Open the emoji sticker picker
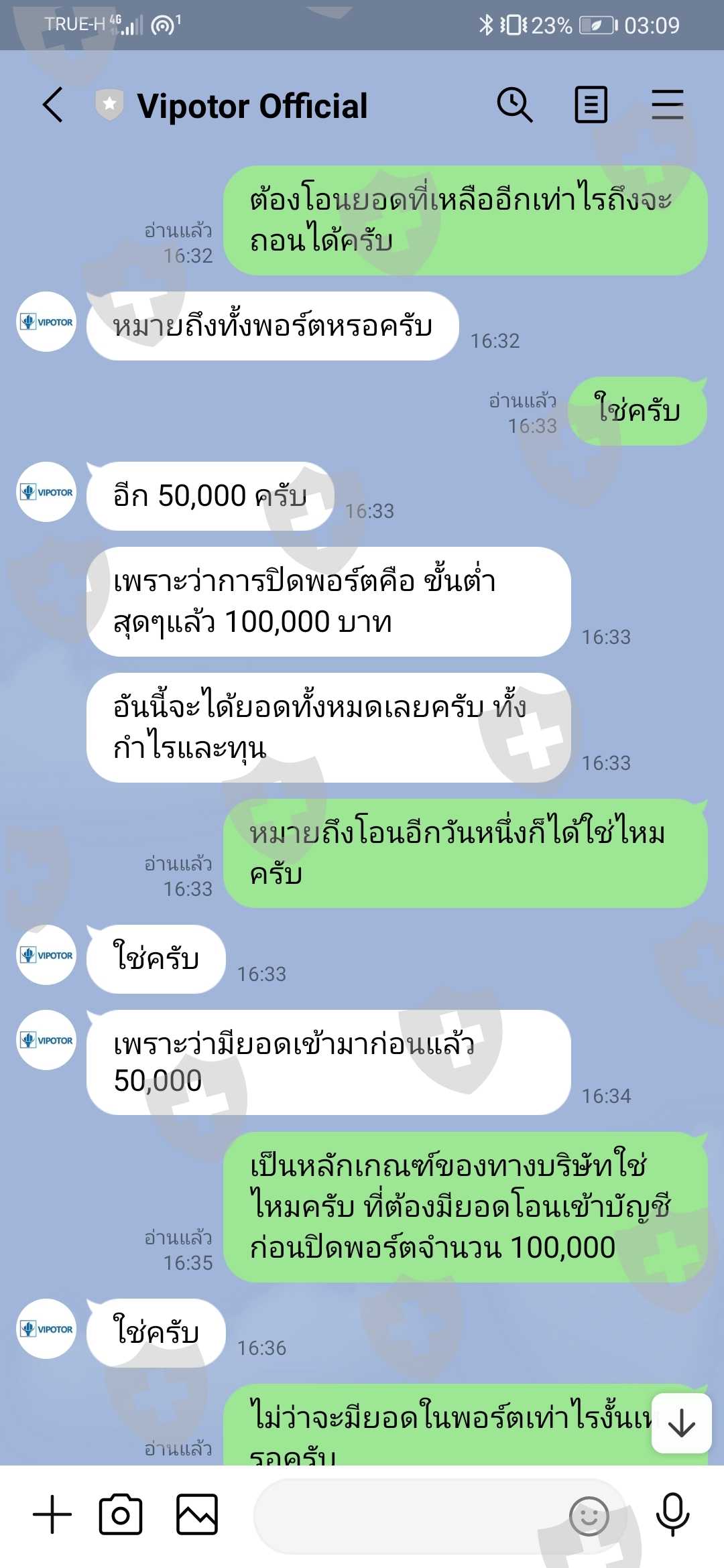The width and height of the screenshot is (724, 1568). (x=589, y=1516)
